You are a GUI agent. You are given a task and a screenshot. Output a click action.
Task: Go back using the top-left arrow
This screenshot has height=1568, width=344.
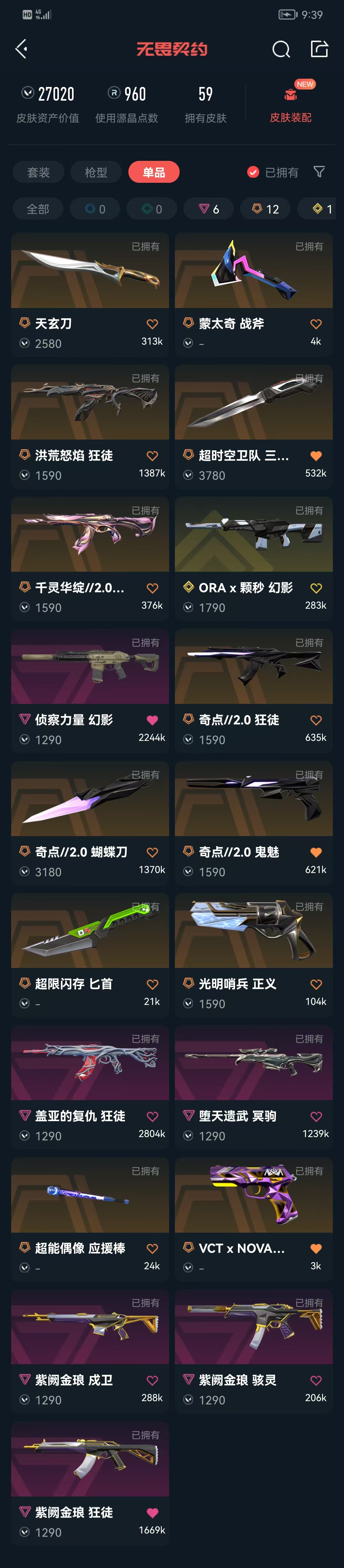pos(22,49)
